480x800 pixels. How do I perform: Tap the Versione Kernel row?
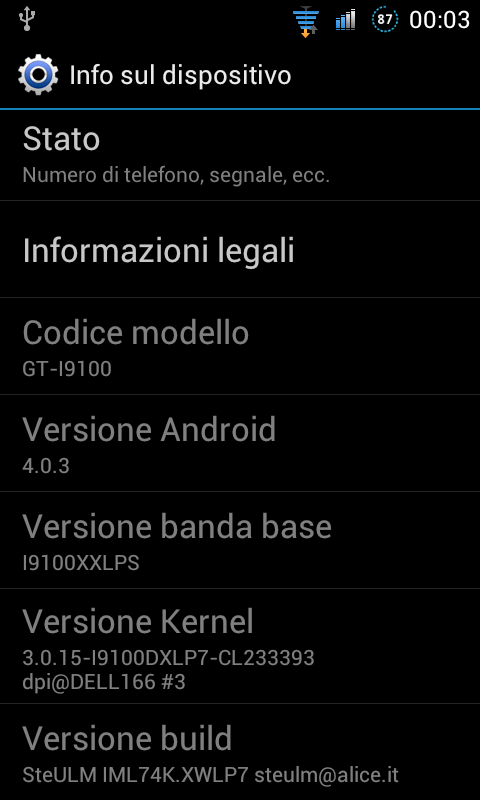click(x=240, y=646)
